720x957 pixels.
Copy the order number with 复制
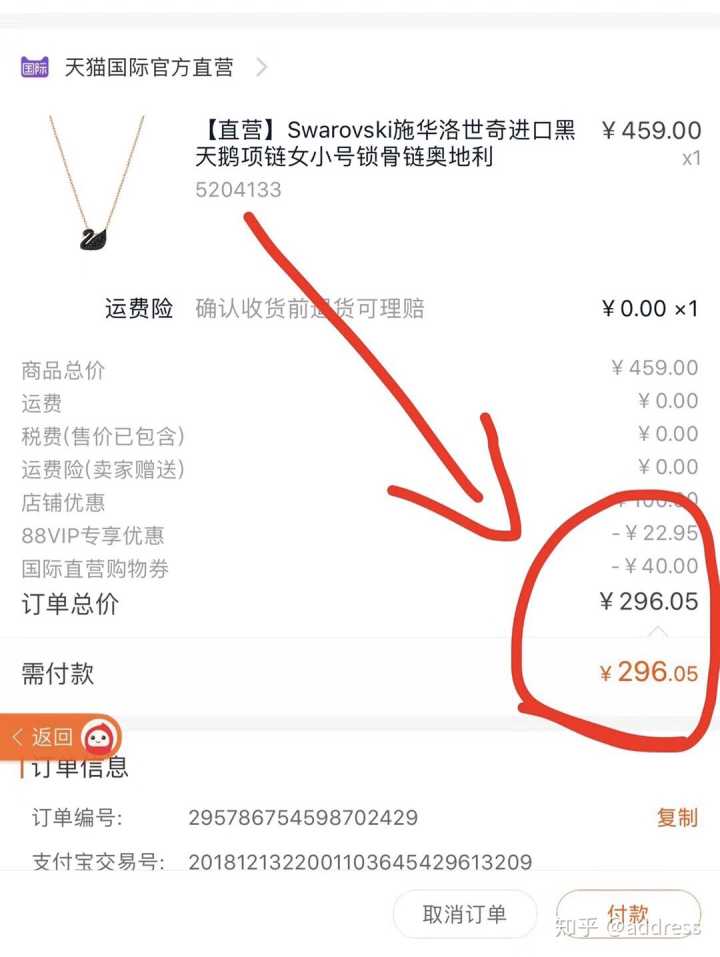pyautogui.click(x=676, y=817)
